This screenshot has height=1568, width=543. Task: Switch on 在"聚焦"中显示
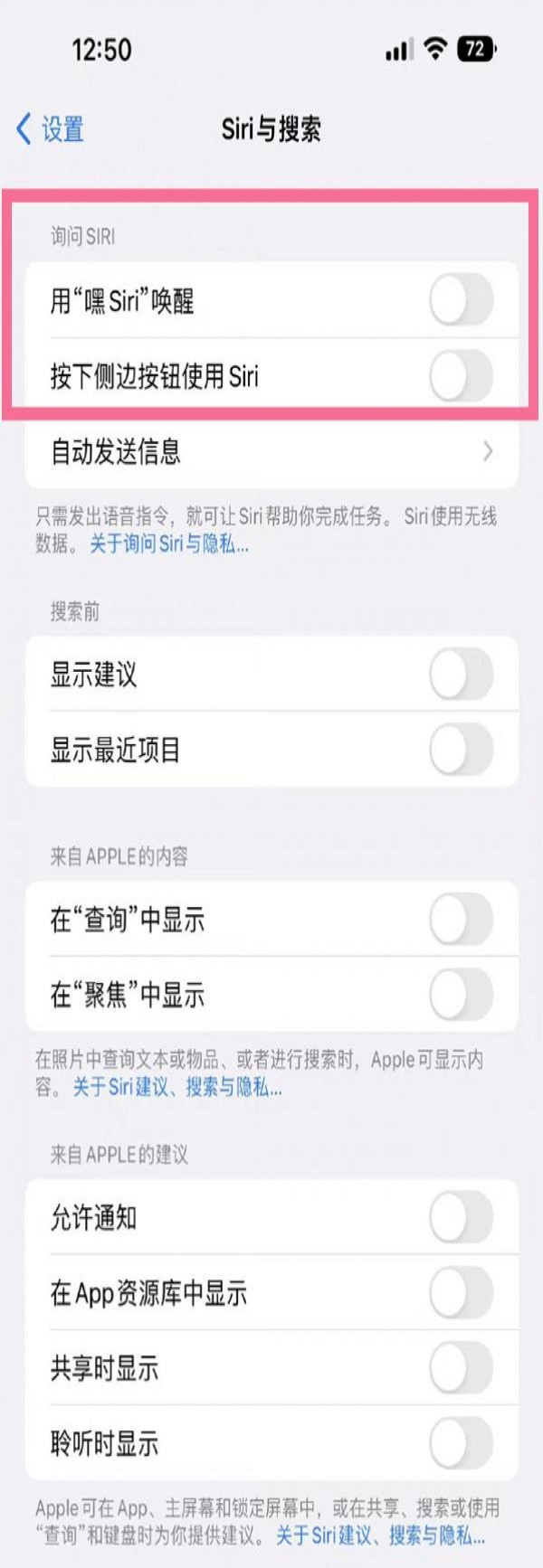click(461, 995)
